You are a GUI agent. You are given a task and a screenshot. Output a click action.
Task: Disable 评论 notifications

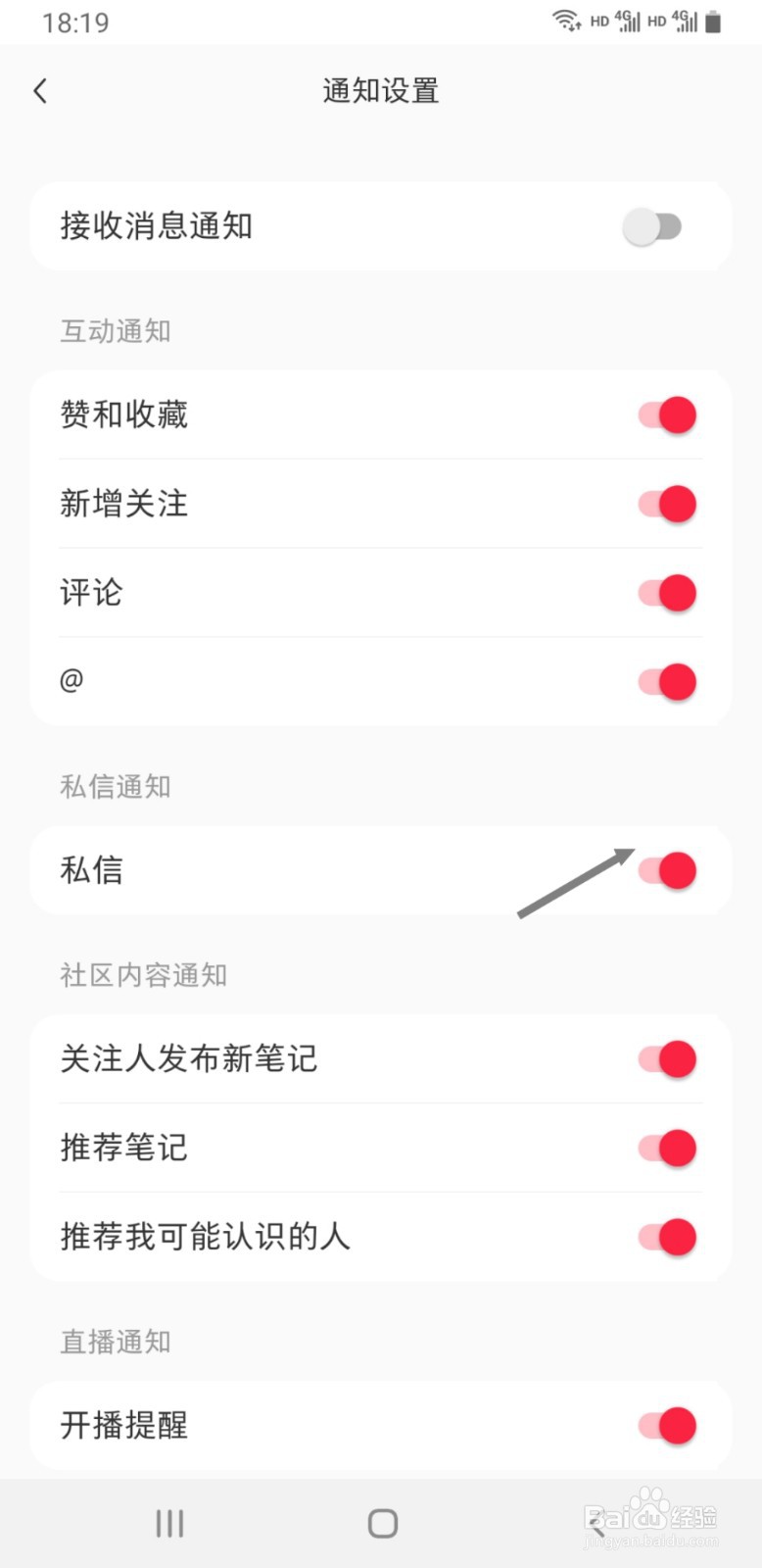click(666, 592)
